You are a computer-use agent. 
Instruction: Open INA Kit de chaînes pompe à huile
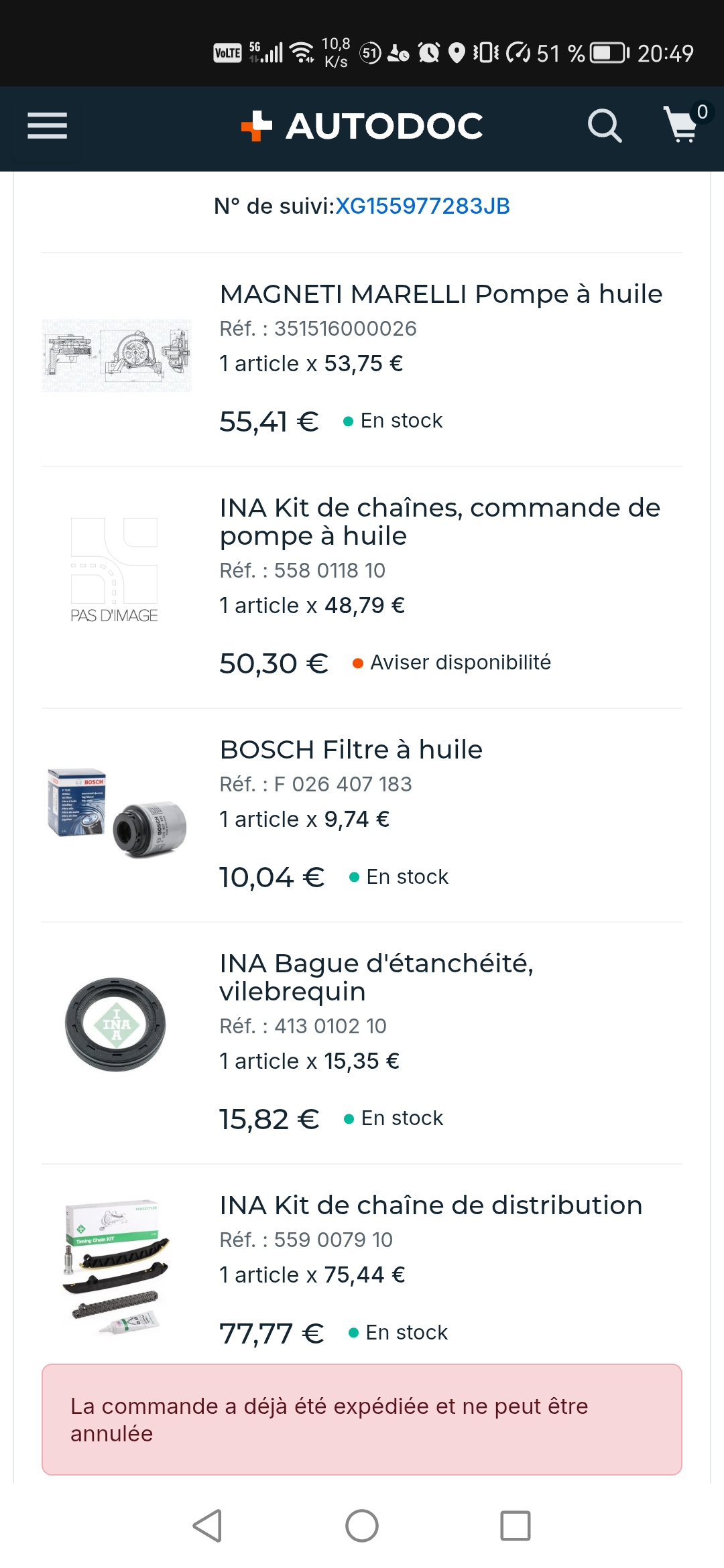point(440,521)
